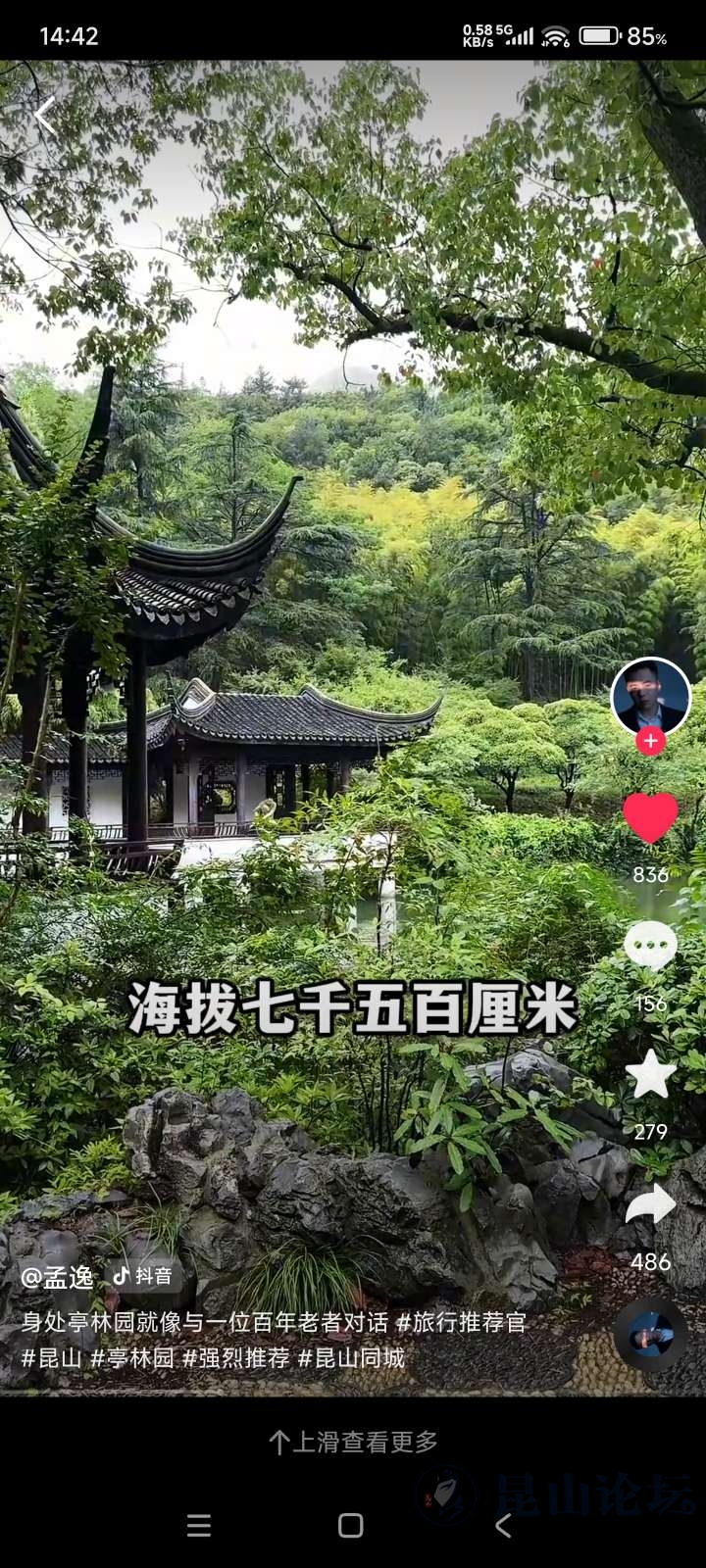Open hashtag #昆山同城

(x=351, y=1358)
